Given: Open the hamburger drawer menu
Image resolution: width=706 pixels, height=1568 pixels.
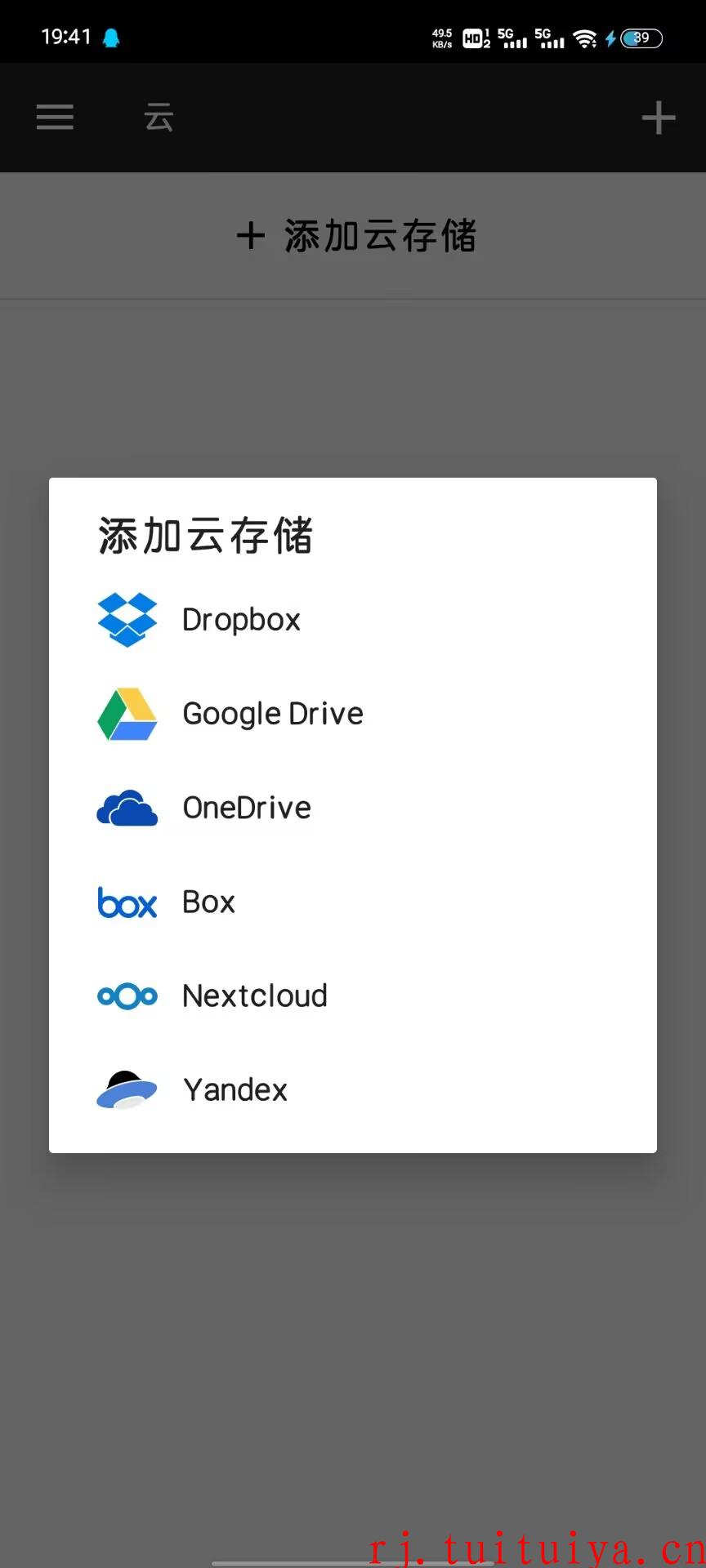Looking at the screenshot, I should (55, 118).
